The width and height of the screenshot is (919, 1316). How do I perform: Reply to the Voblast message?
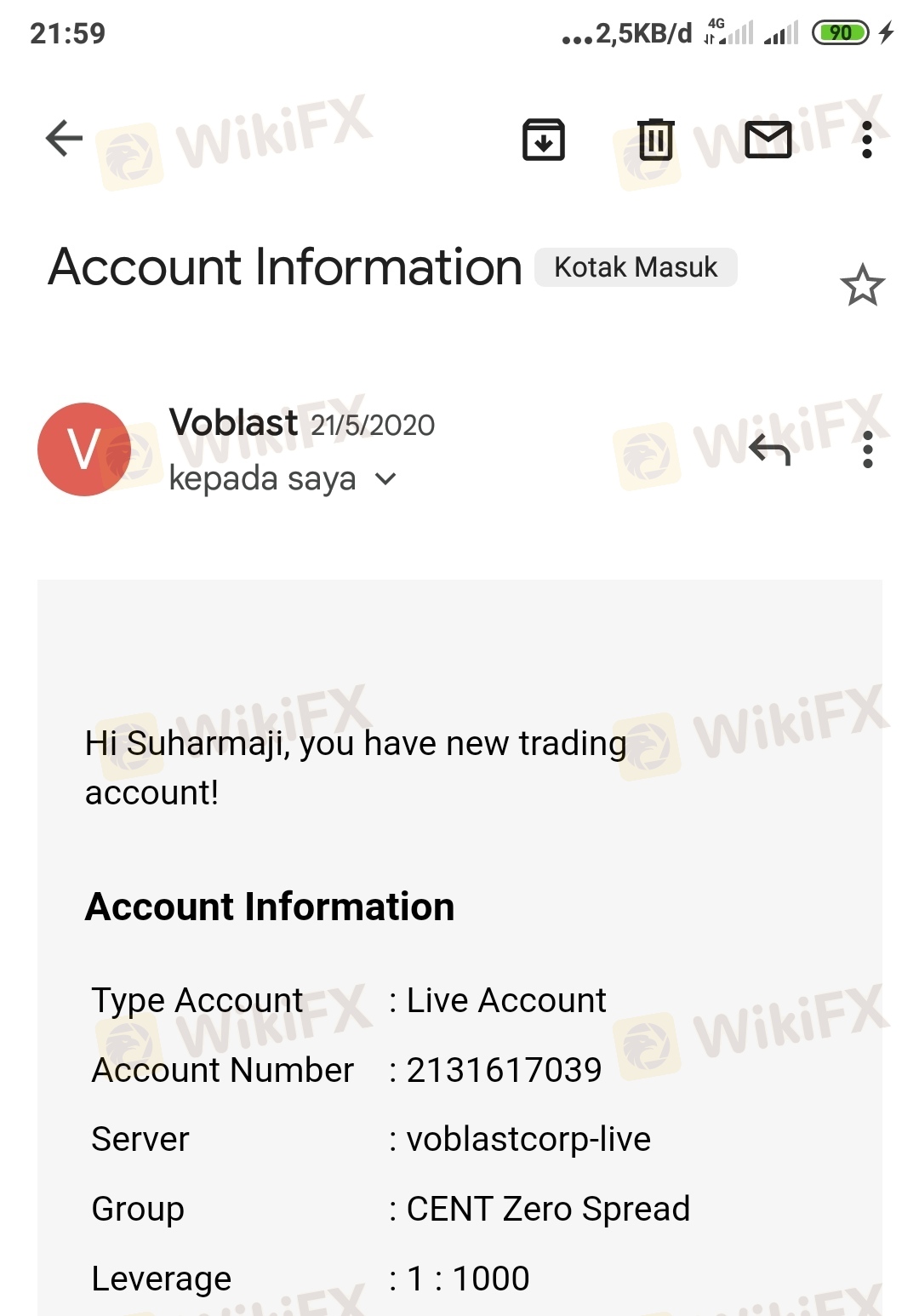pyautogui.click(x=770, y=449)
